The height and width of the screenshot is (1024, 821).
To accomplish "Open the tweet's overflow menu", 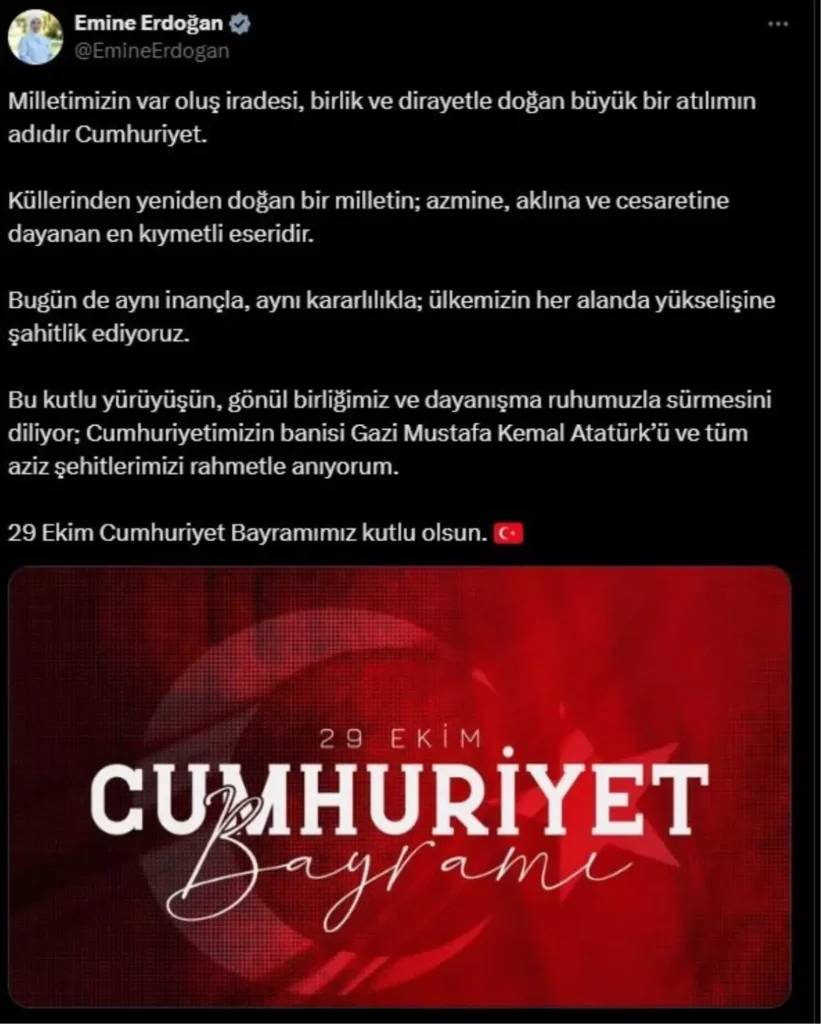I will click(778, 25).
